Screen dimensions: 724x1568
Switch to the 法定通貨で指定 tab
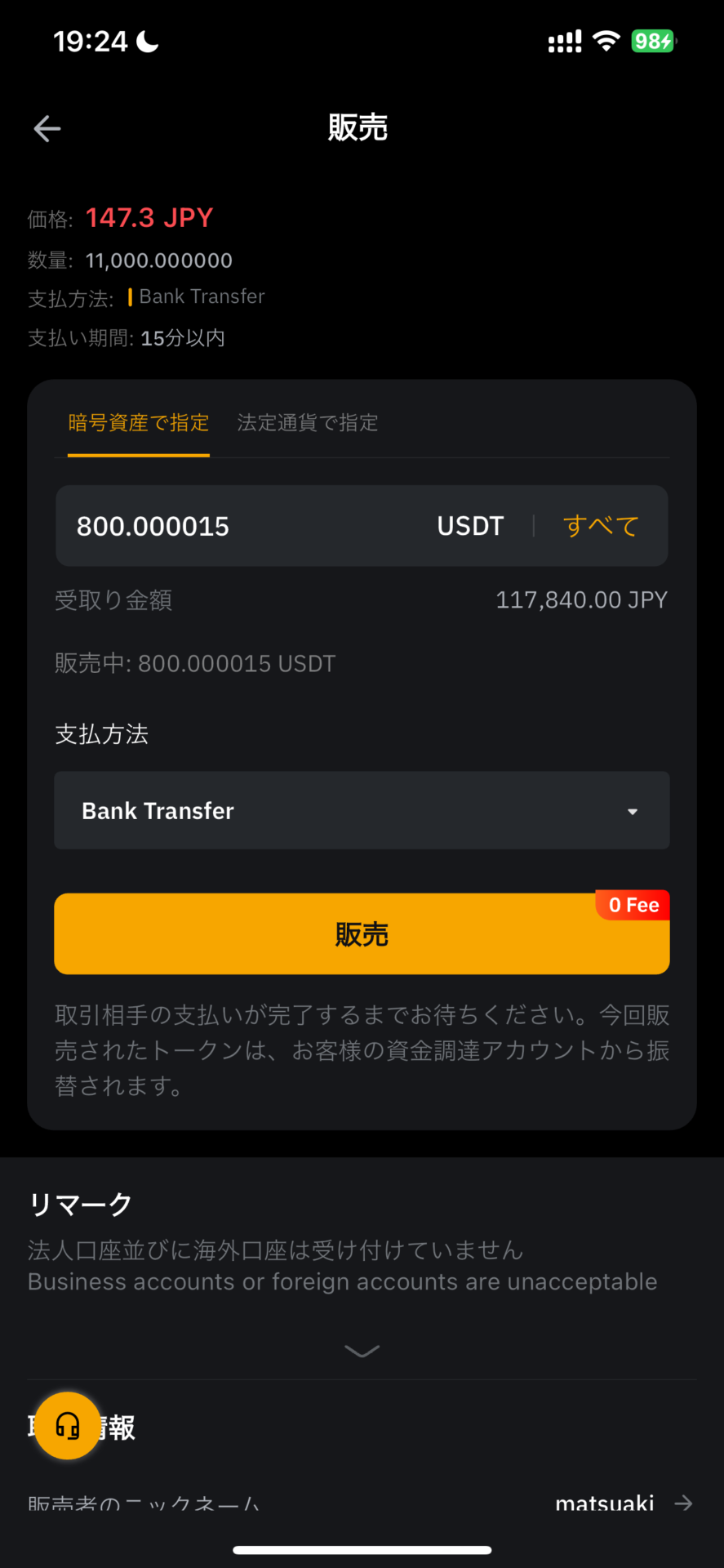pyautogui.click(x=308, y=423)
